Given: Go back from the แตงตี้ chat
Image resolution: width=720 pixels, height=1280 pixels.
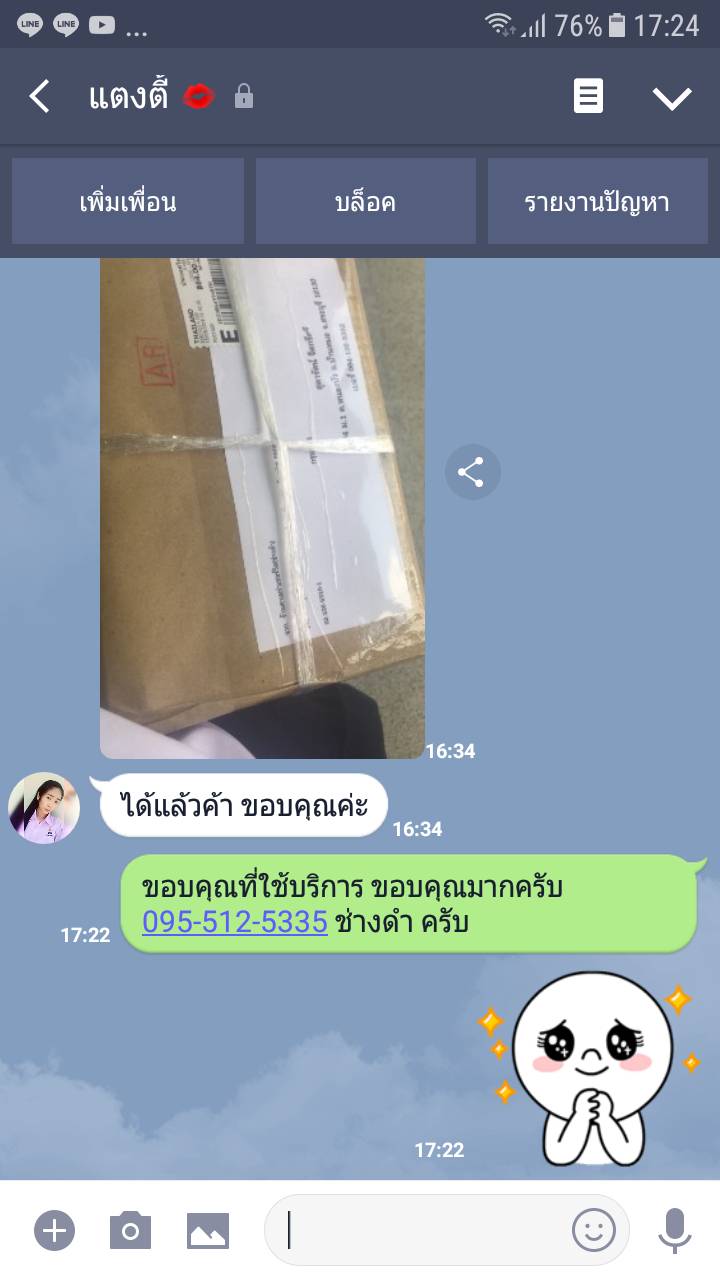Looking at the screenshot, I should (x=39, y=97).
